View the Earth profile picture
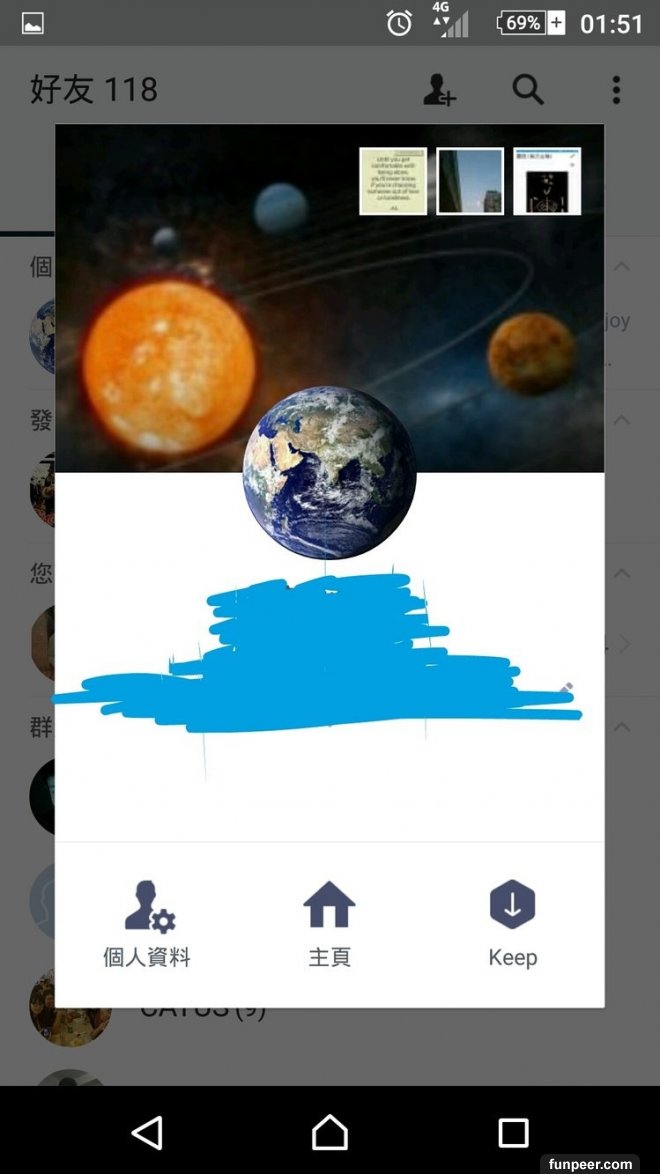 tap(329, 473)
